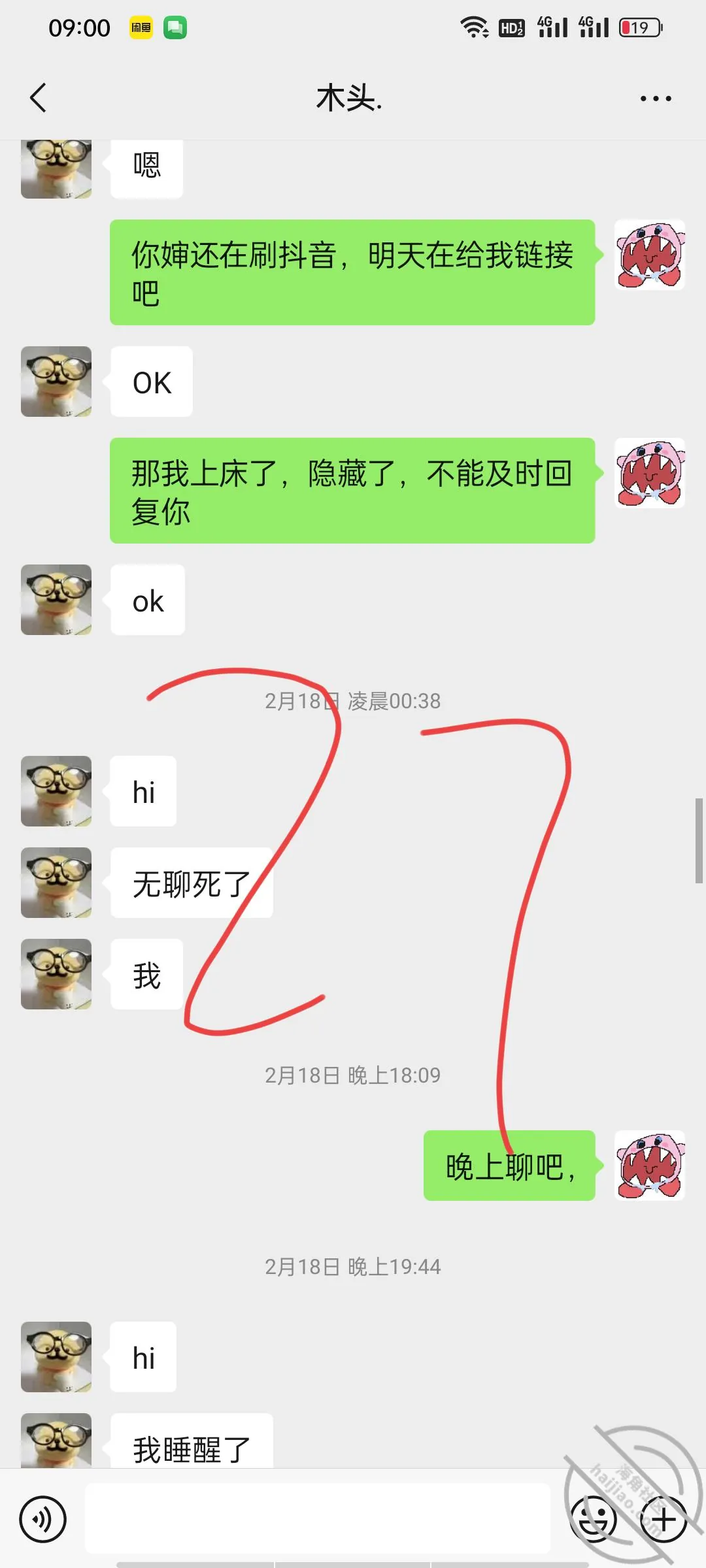
Task: Tap the message text field
Action: click(x=318, y=1518)
